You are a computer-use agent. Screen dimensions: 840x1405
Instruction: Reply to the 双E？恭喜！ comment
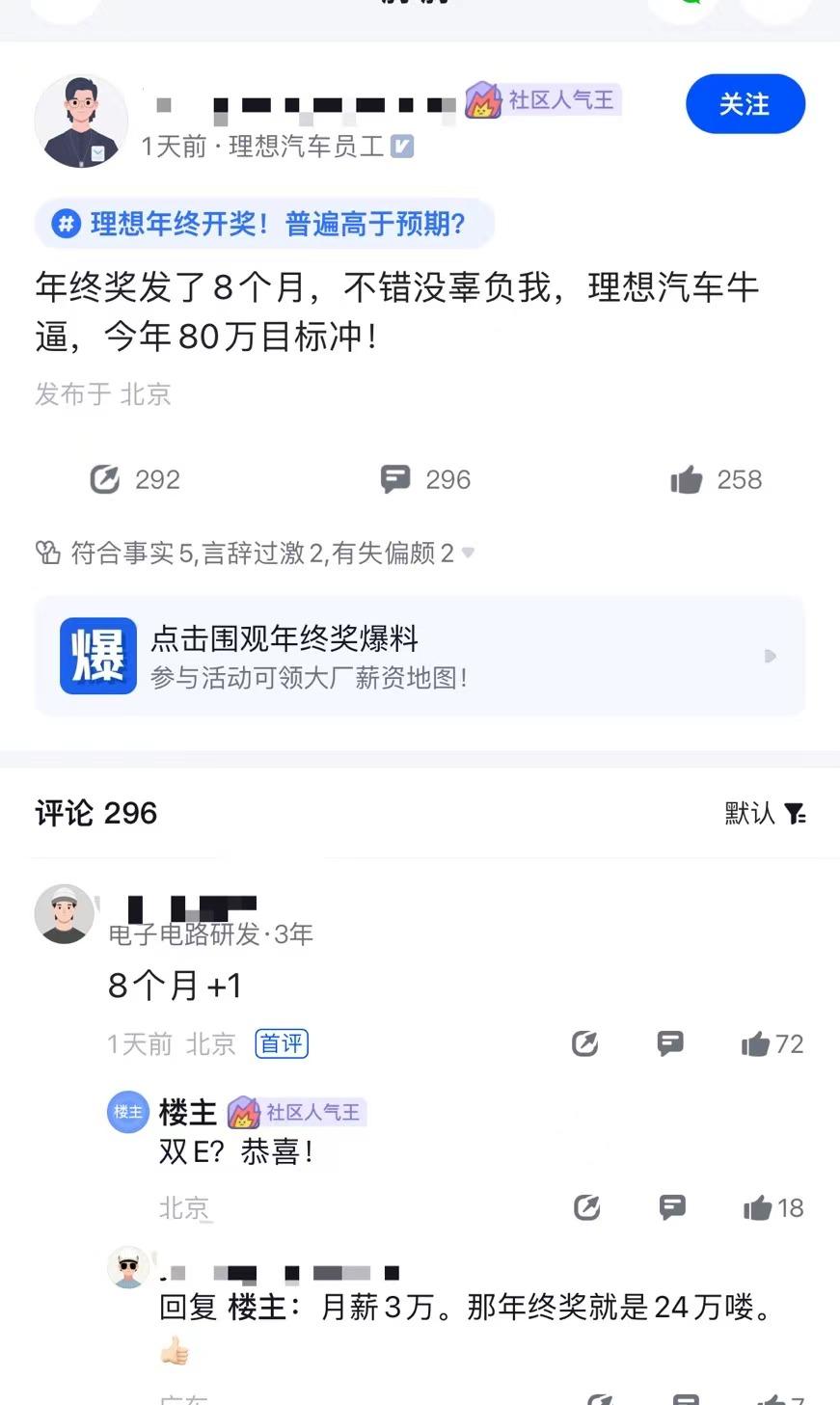point(672,1207)
